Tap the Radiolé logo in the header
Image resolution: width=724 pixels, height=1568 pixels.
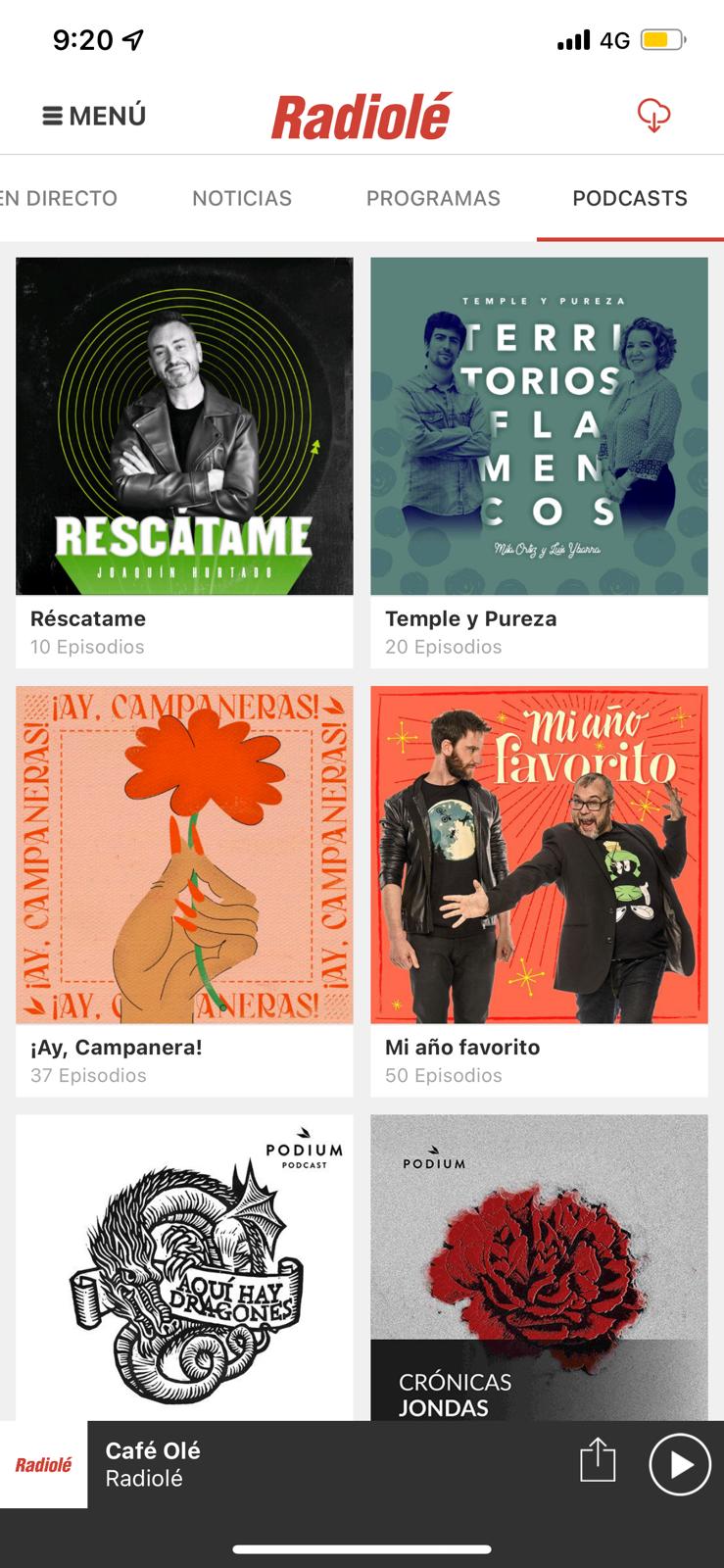362,117
